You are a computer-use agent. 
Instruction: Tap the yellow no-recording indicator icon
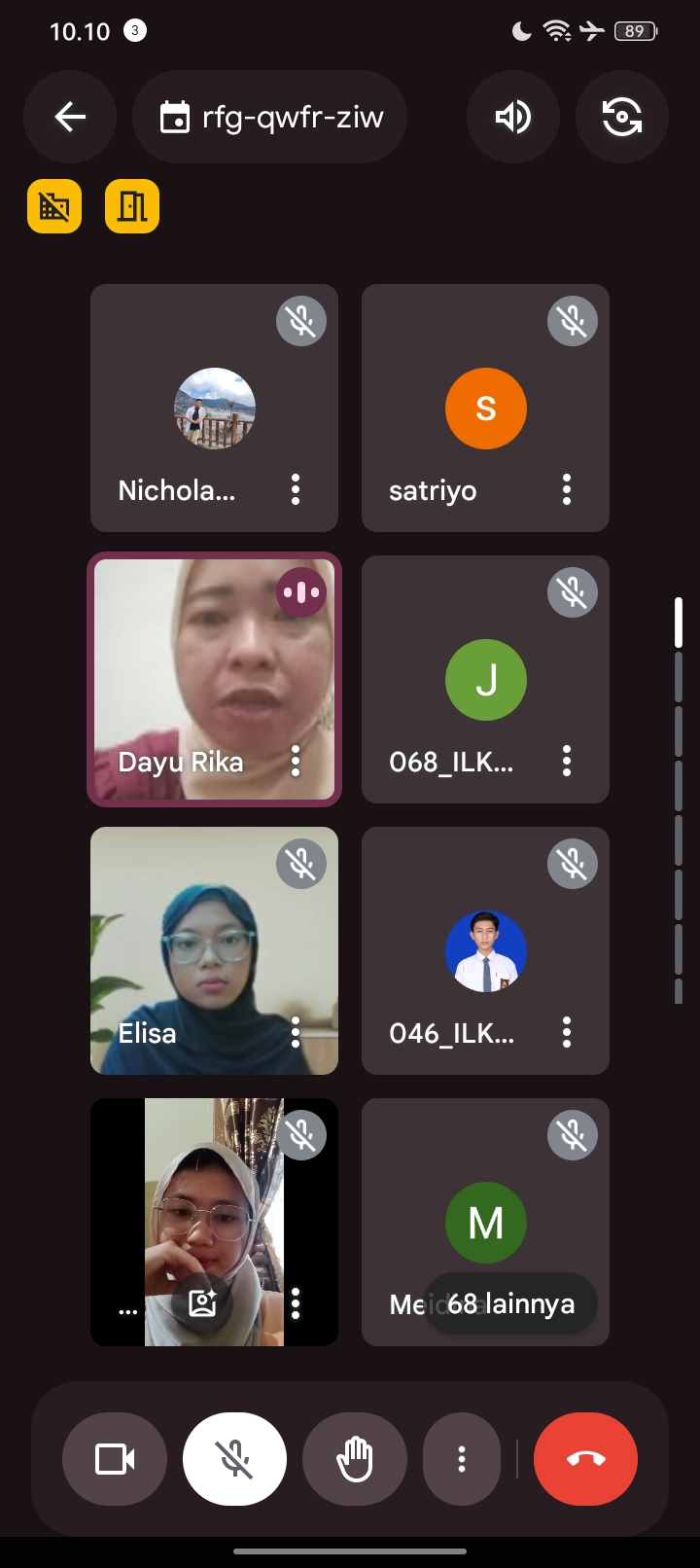pos(54,206)
